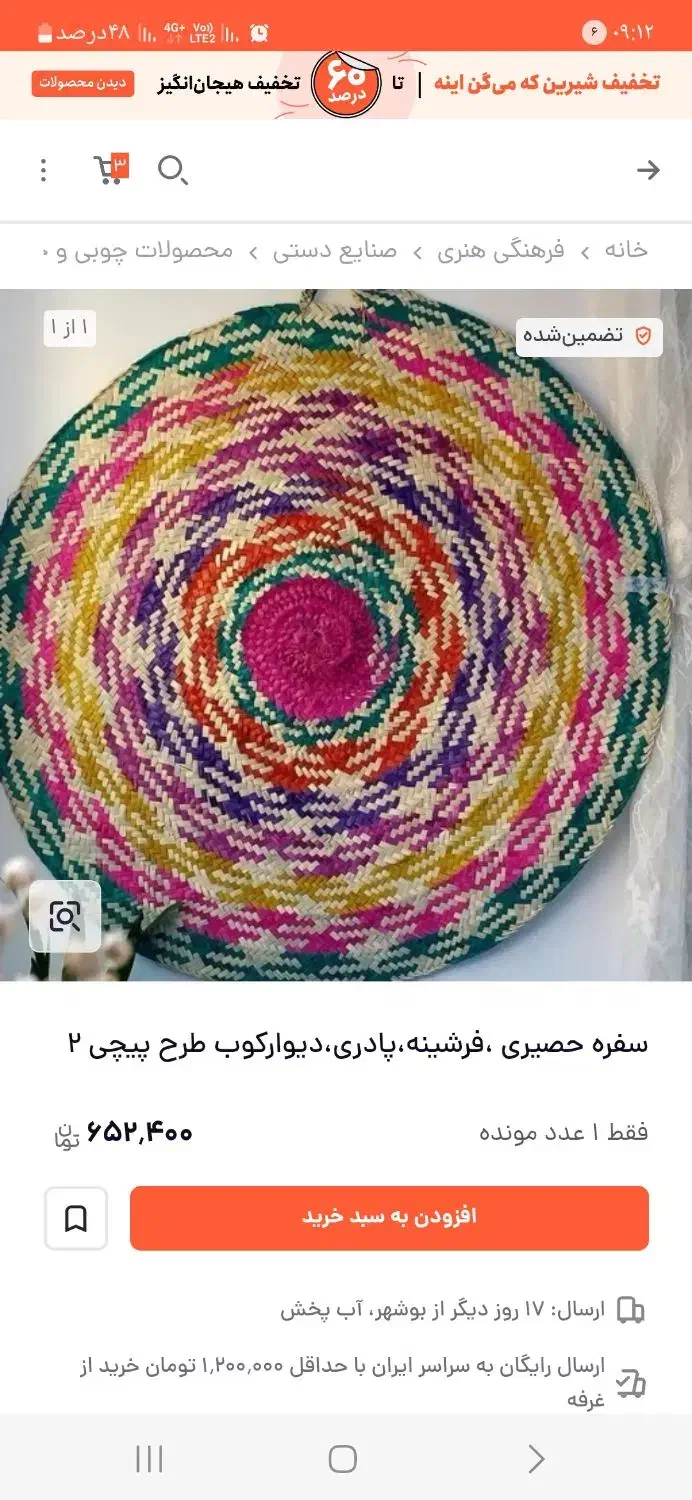Bookmark this product

point(76,1218)
